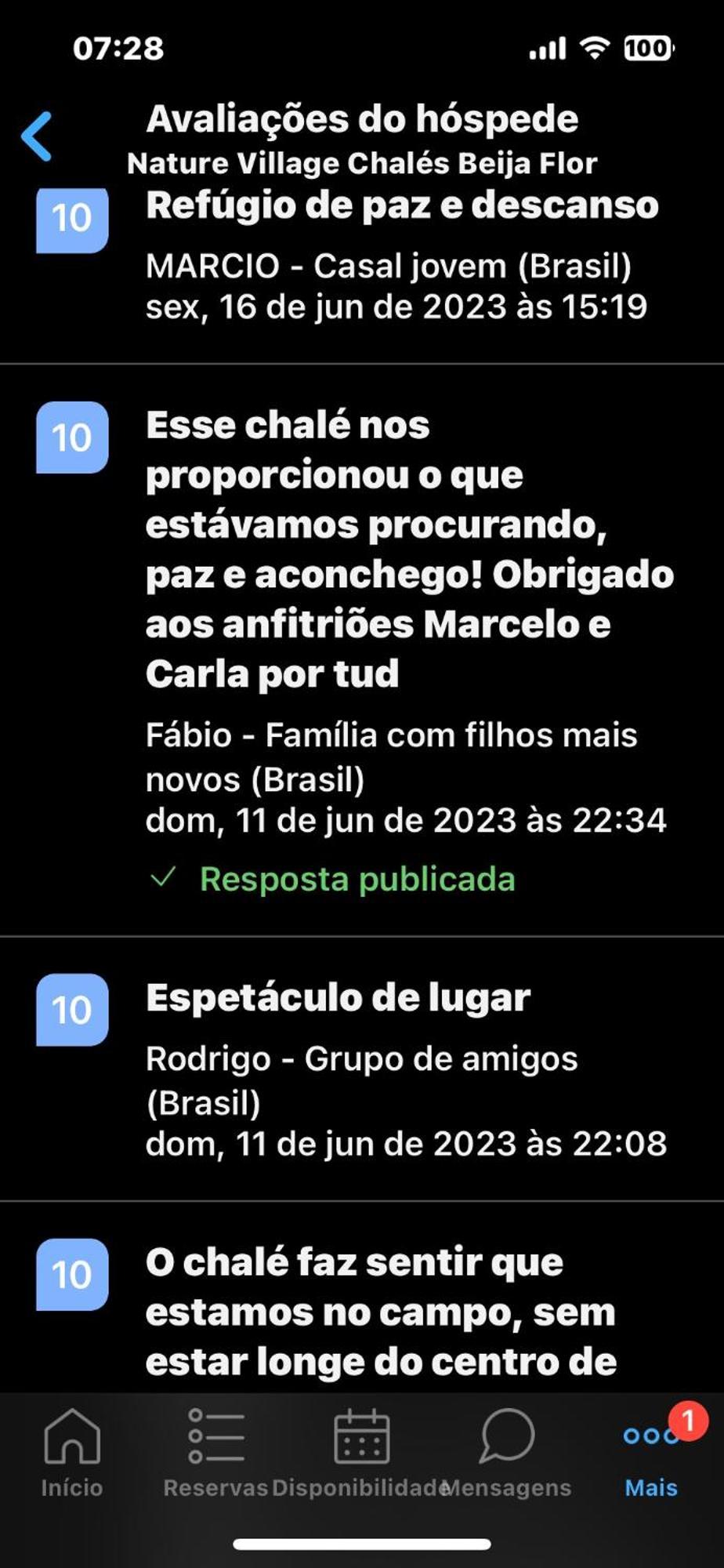
Task: Open the review 'O chalé faz sentir'
Action: [x=362, y=1298]
